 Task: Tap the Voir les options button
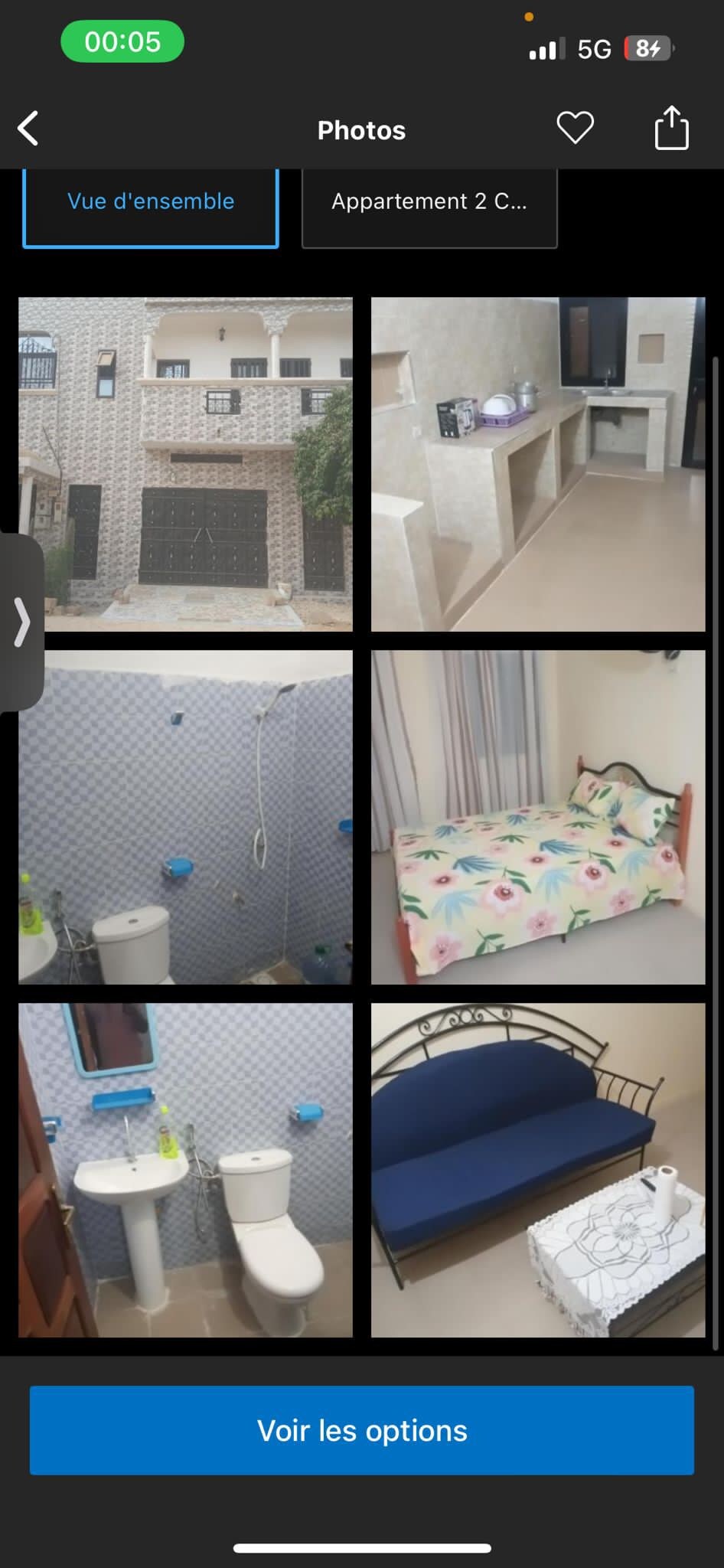point(362,1430)
